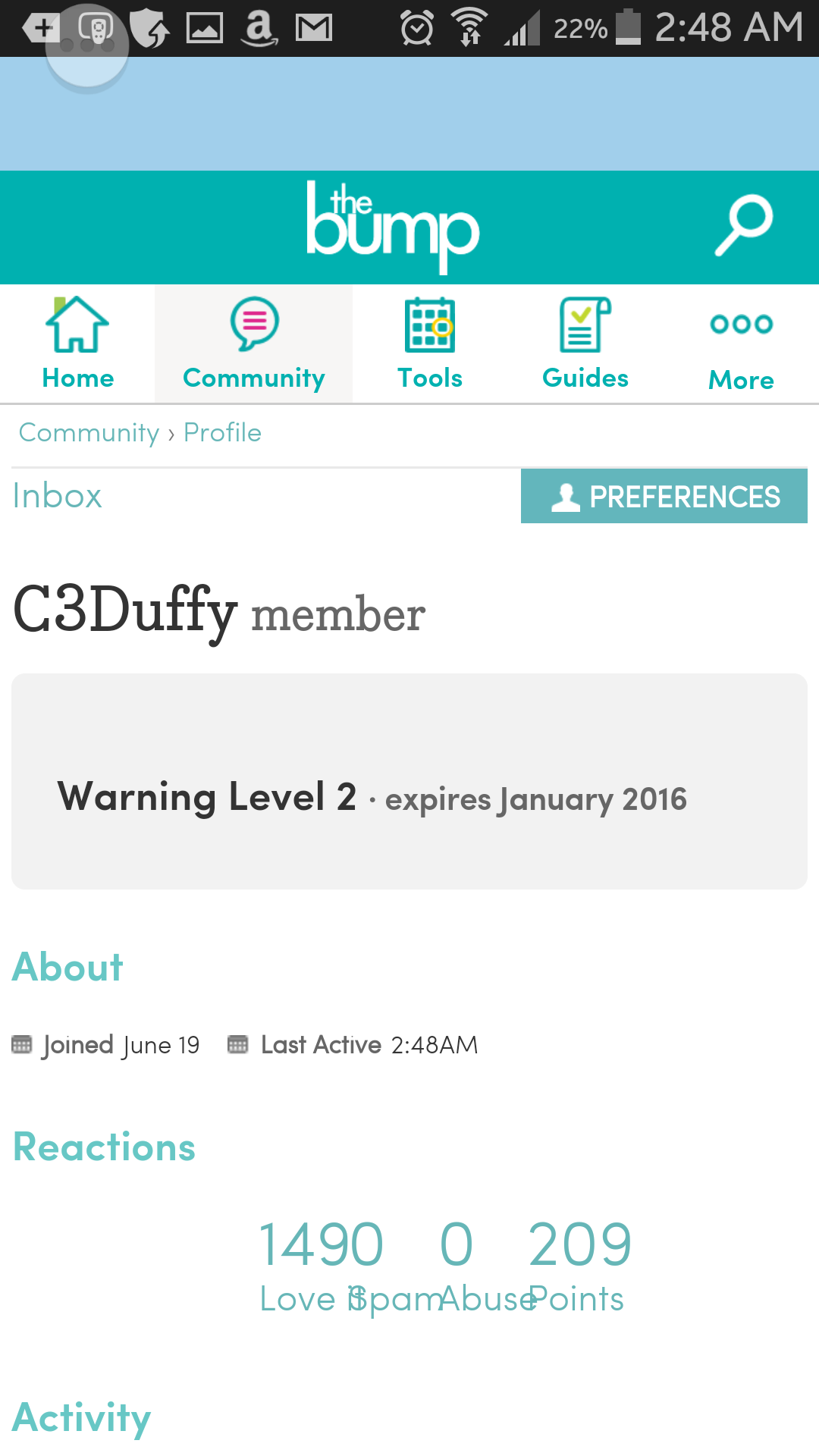Open the Tools tab

430,345
